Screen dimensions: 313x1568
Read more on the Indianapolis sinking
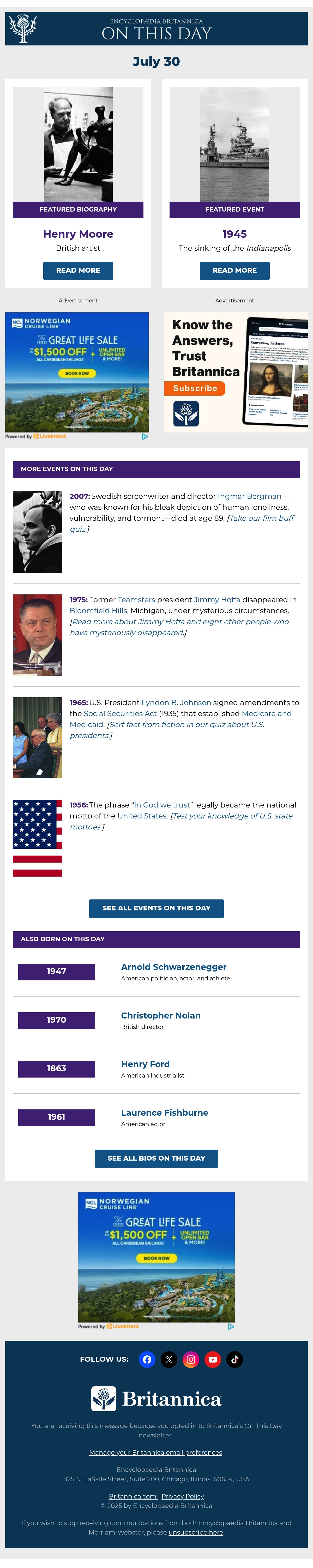(x=234, y=270)
